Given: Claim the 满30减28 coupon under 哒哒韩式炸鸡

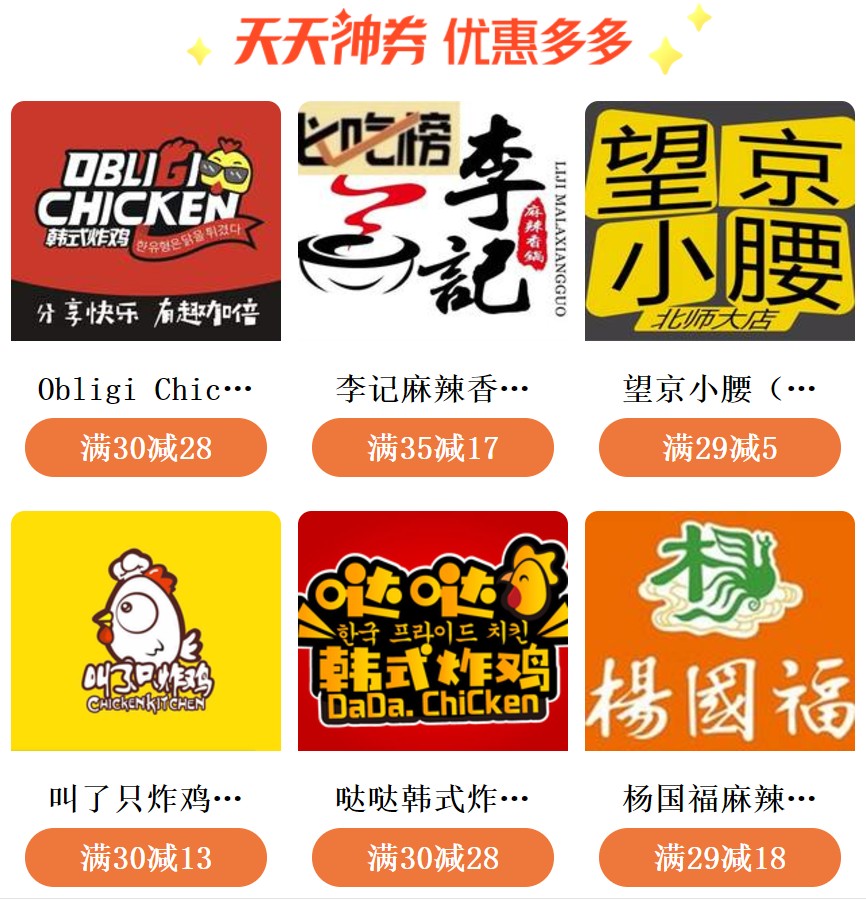Looking at the screenshot, I should pos(432,858).
